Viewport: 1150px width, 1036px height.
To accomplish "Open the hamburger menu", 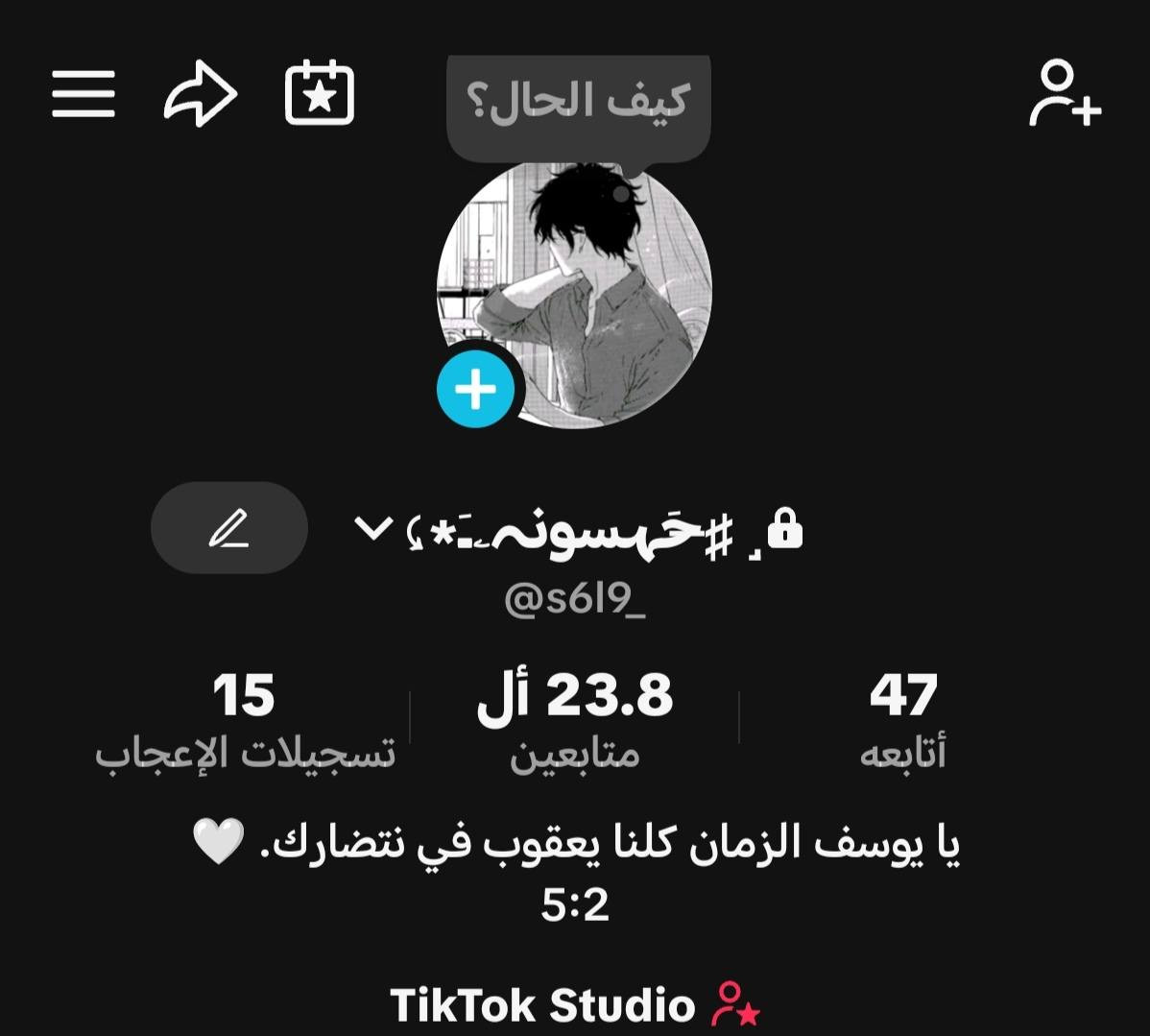I will (84, 94).
